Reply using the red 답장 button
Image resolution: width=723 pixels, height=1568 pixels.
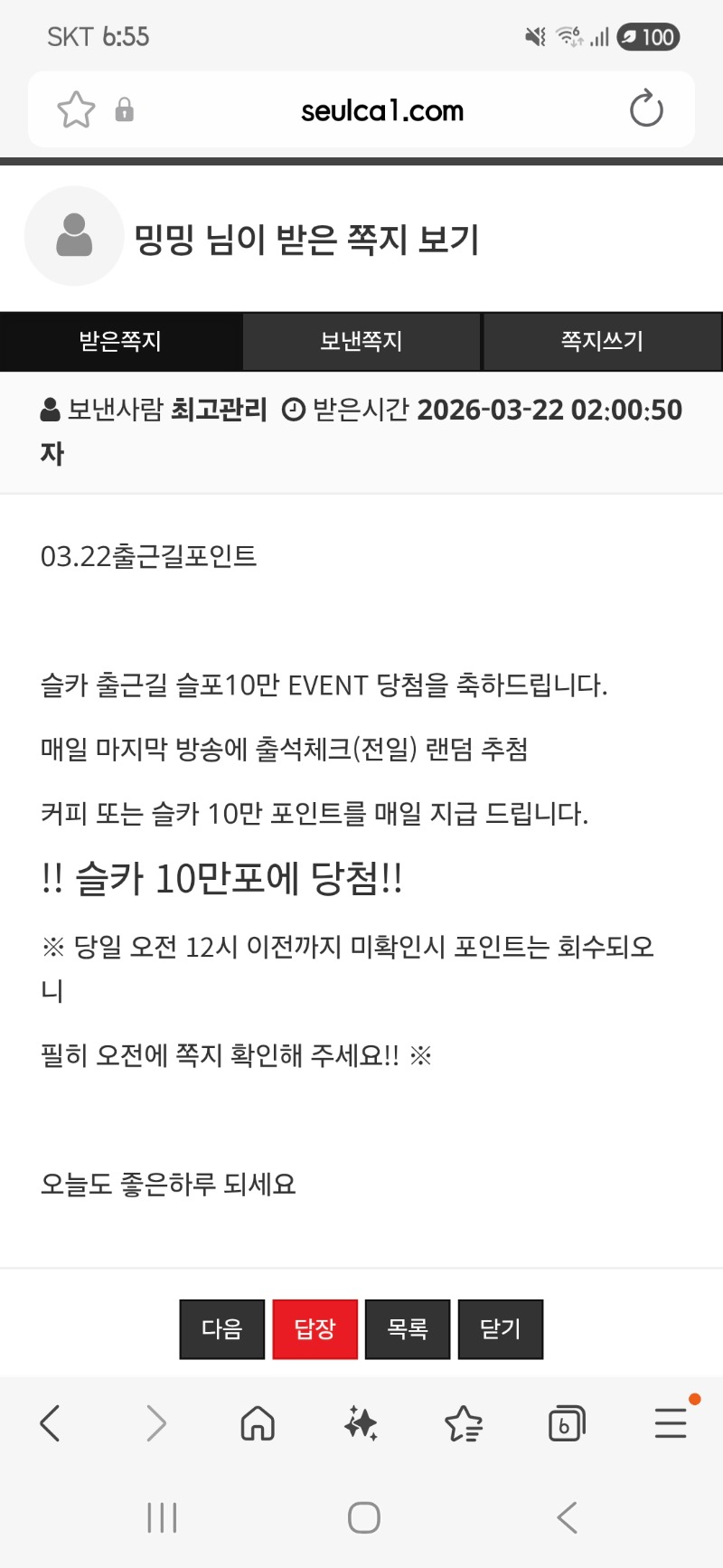[x=315, y=1328]
